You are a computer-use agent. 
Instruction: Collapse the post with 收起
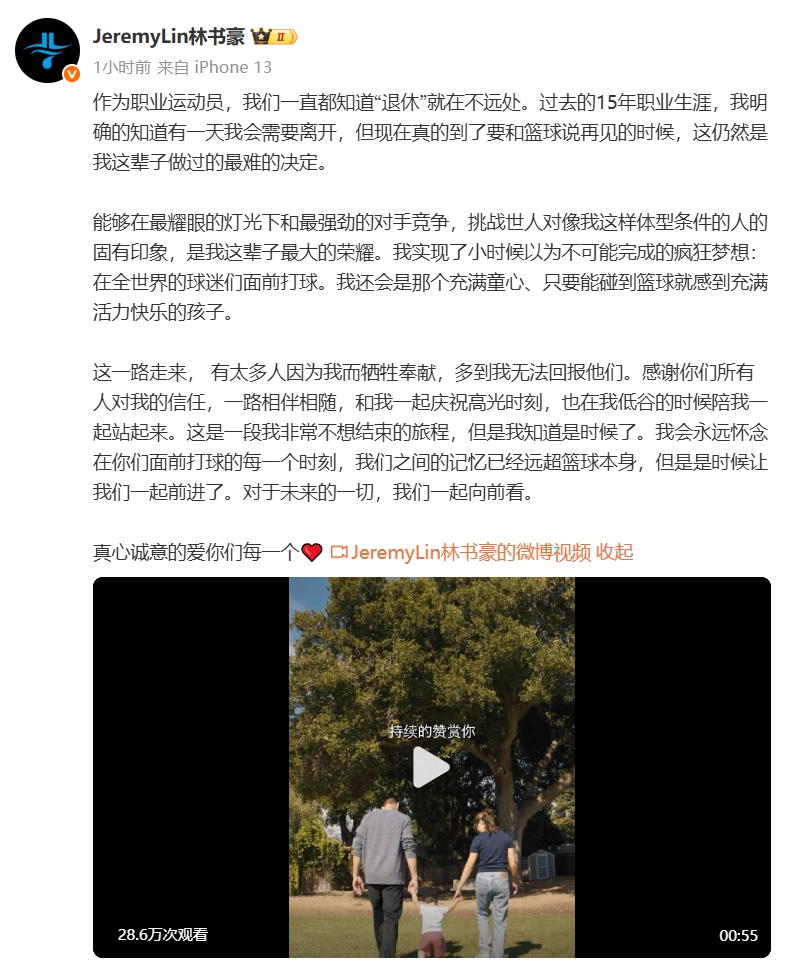(614, 553)
